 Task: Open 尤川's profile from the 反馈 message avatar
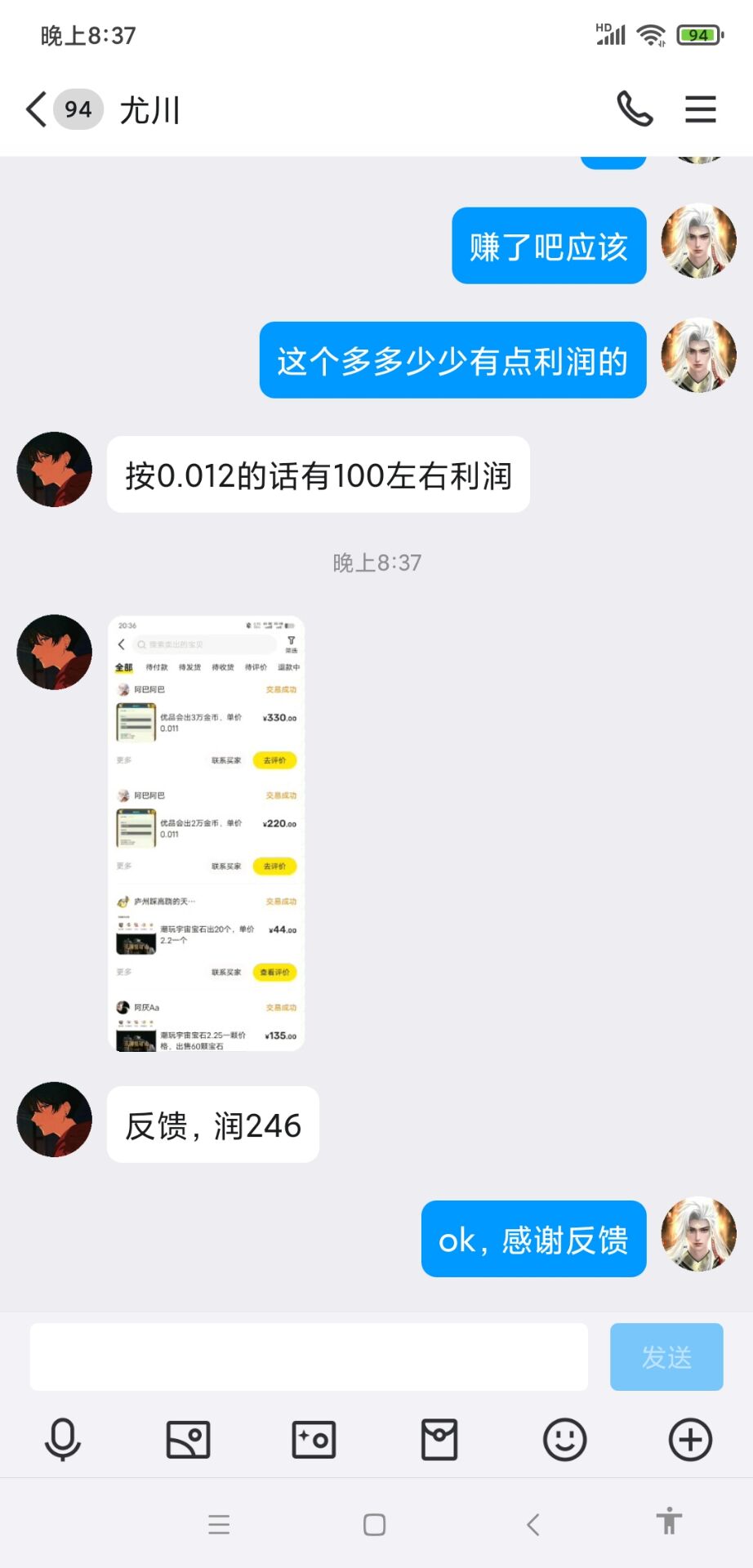click(55, 1120)
